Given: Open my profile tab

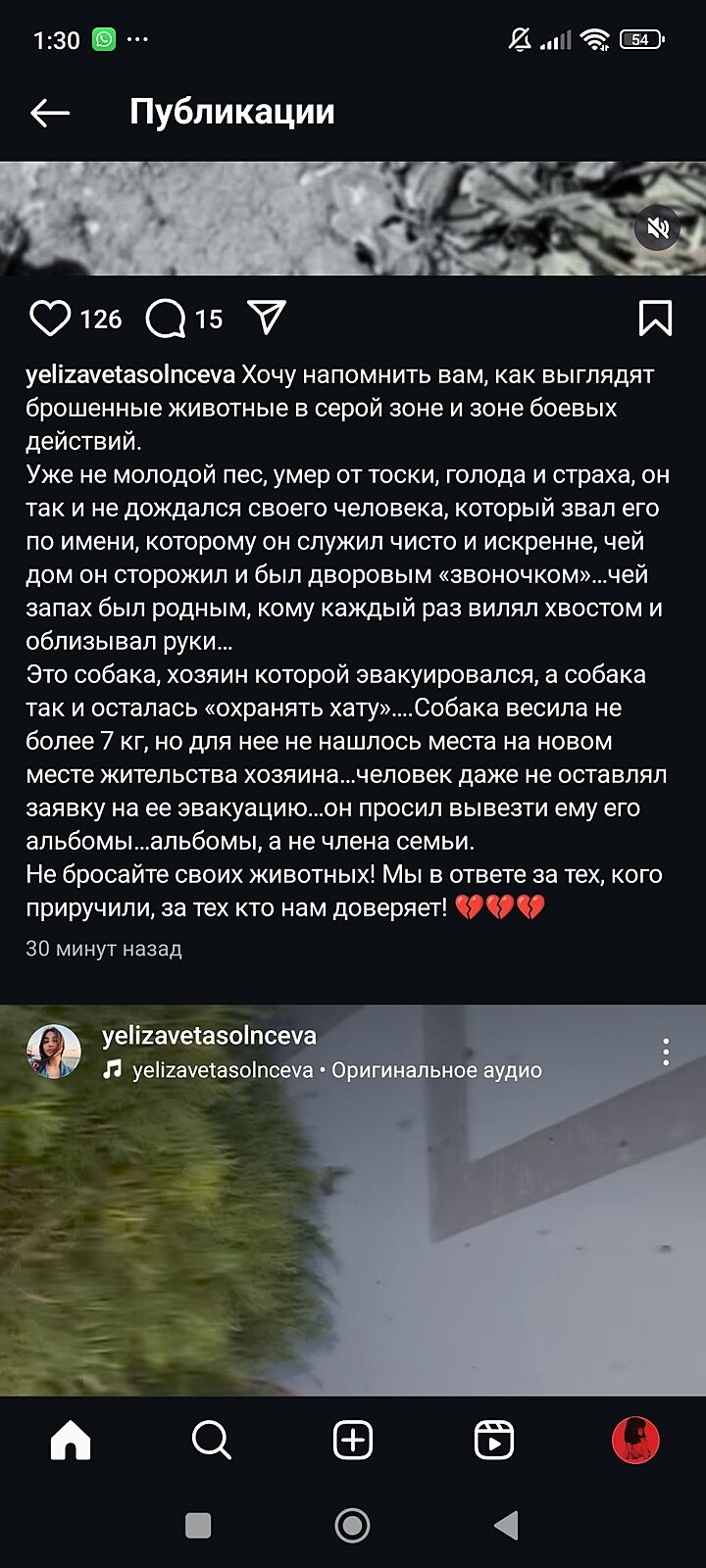Looking at the screenshot, I should [x=635, y=1441].
